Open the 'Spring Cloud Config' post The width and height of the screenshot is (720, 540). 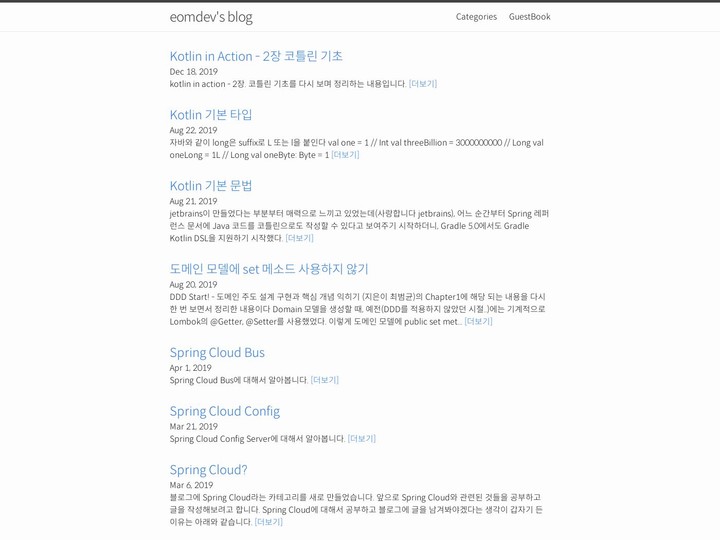point(224,411)
